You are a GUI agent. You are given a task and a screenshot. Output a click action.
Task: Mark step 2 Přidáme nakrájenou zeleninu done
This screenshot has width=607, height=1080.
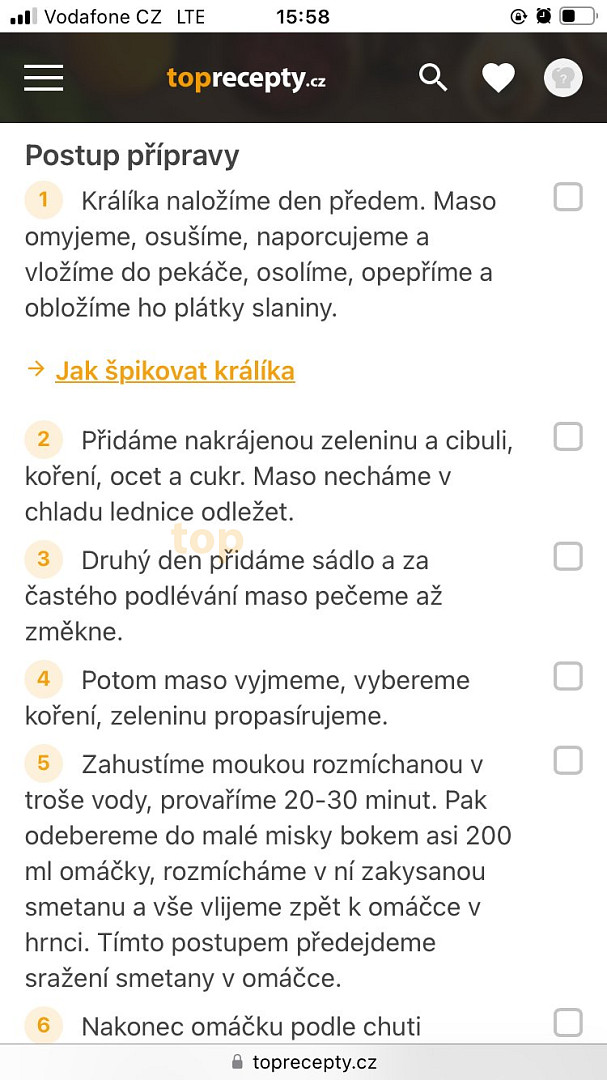click(568, 437)
